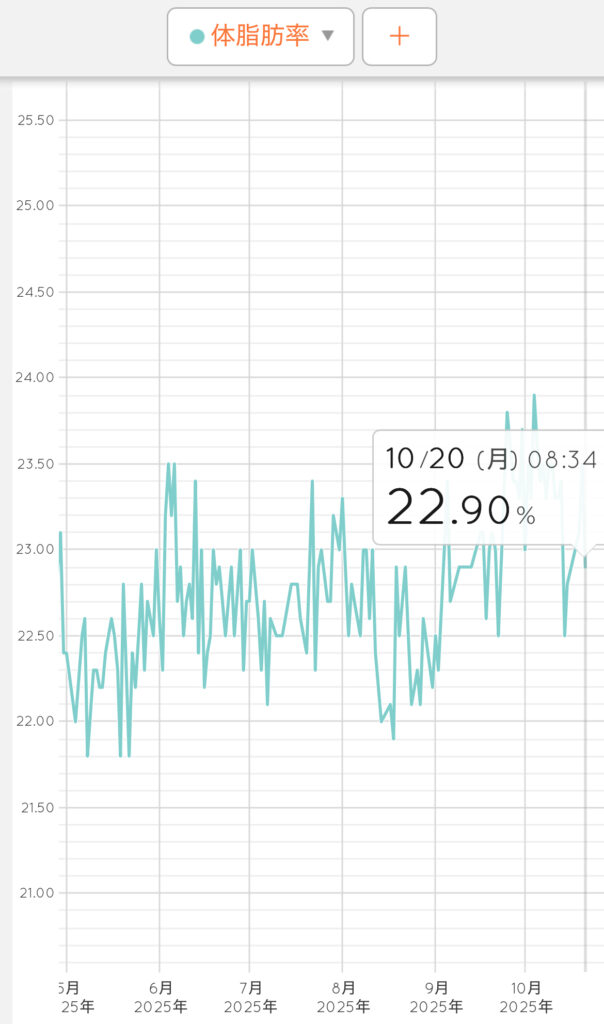Open the 体脂肪率 metric dropdown
Image resolution: width=604 pixels, height=1024 pixels.
click(260, 37)
